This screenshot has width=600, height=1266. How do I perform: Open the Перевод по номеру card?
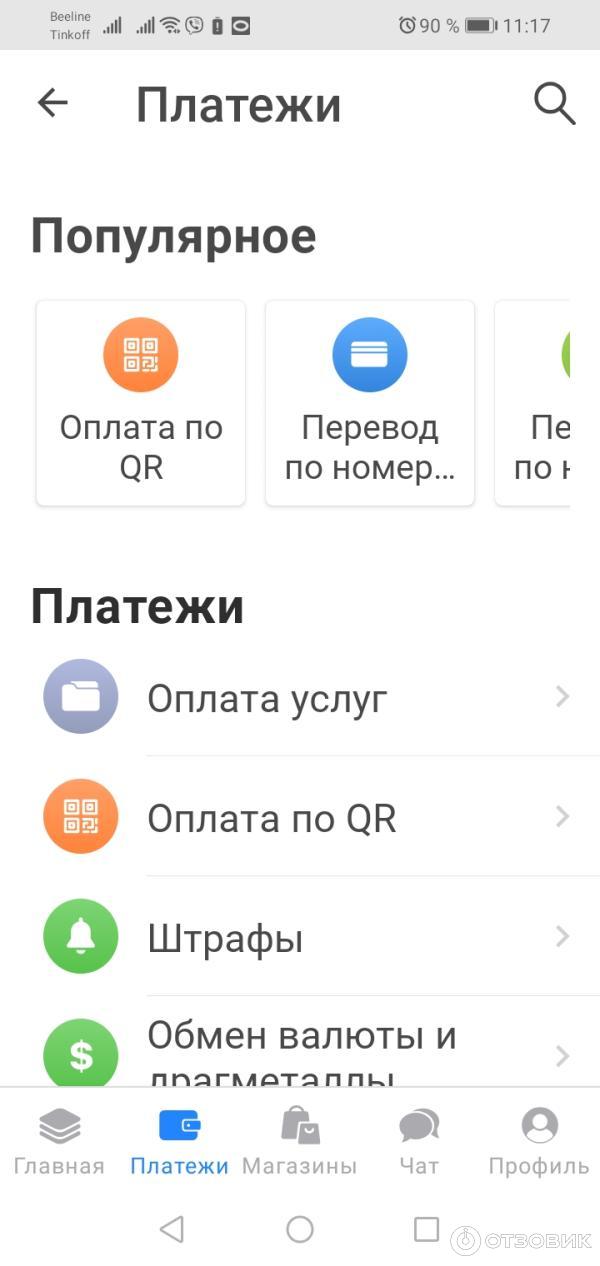tap(369, 403)
